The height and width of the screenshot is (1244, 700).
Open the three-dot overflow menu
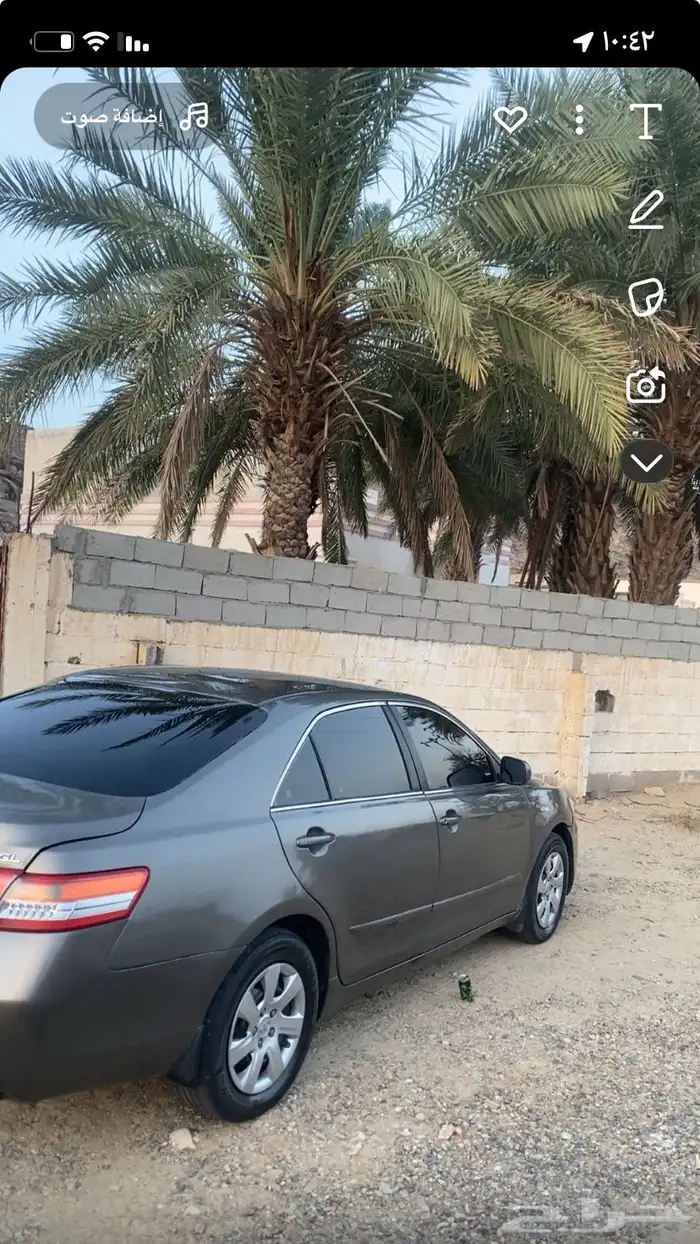[578, 120]
